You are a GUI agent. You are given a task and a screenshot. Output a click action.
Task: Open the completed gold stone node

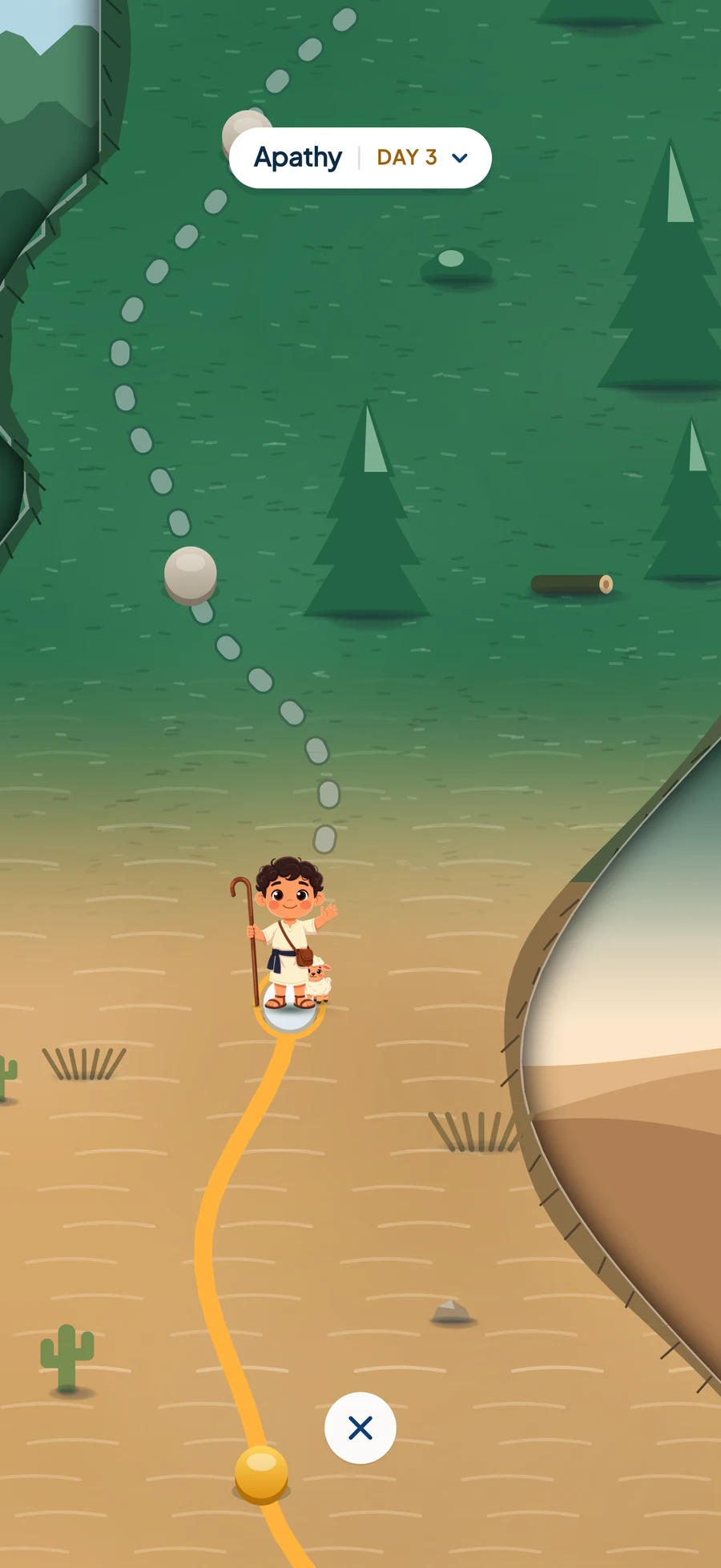(261, 1474)
